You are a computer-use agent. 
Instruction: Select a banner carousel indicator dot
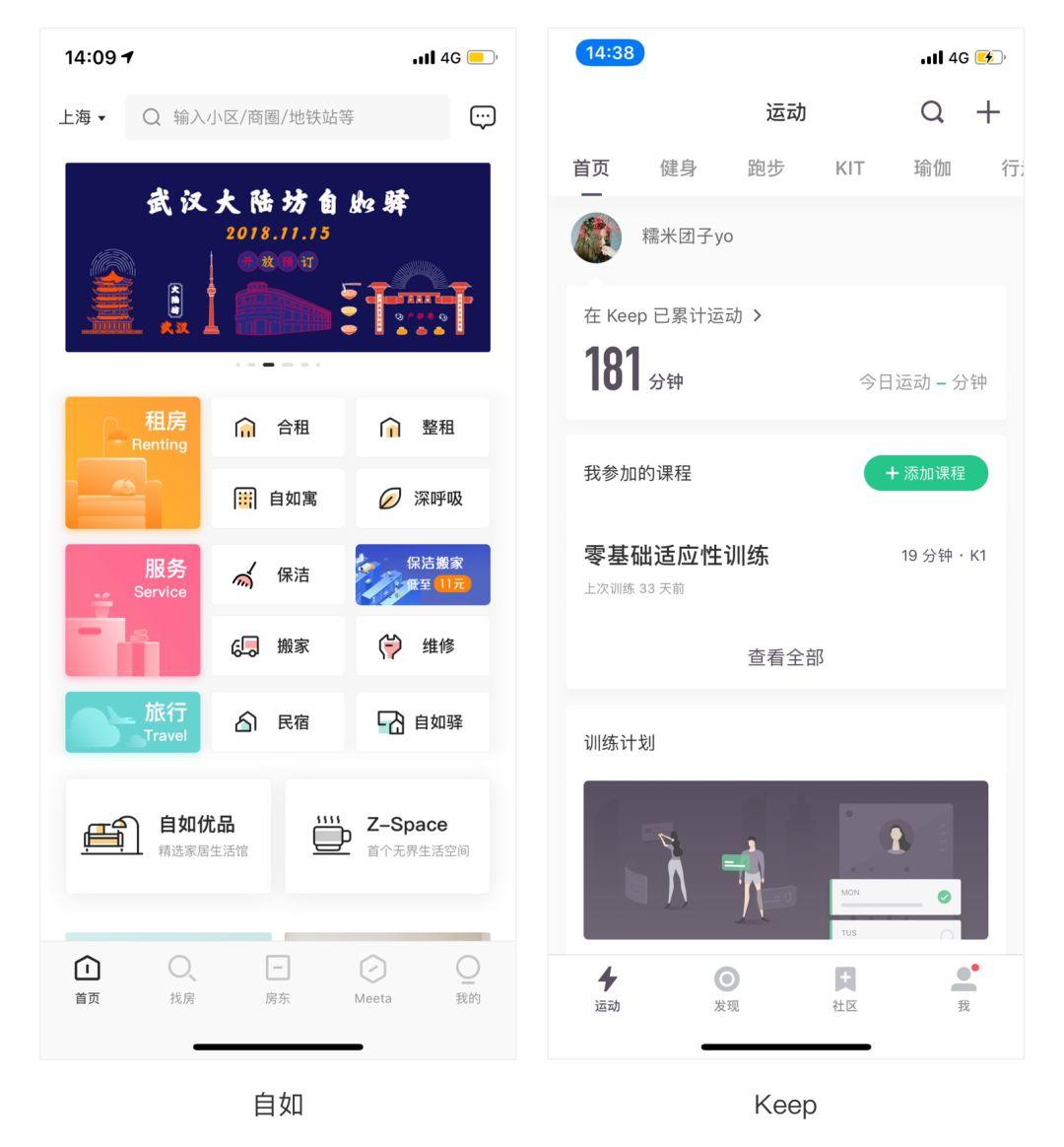tap(268, 365)
